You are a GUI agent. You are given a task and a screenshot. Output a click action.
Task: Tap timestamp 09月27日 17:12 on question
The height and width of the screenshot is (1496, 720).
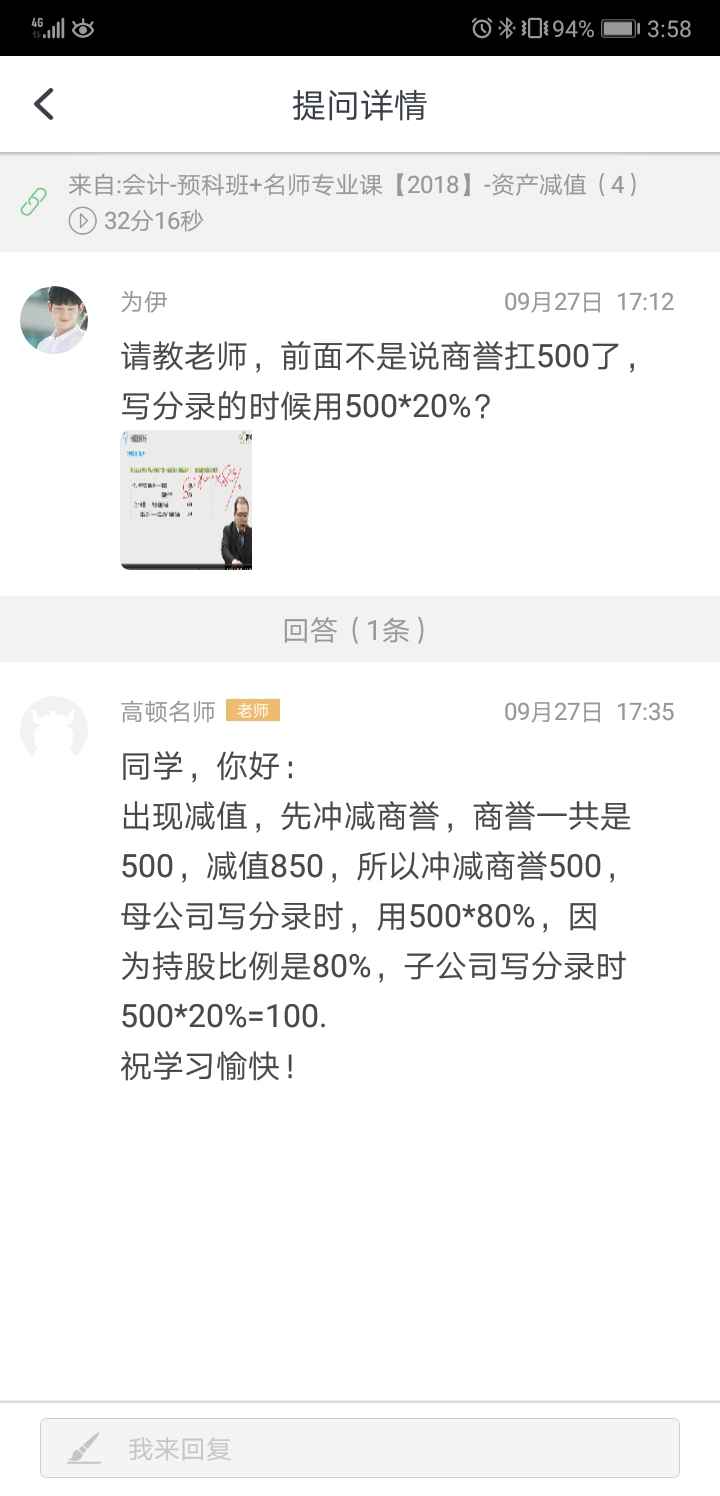click(588, 301)
